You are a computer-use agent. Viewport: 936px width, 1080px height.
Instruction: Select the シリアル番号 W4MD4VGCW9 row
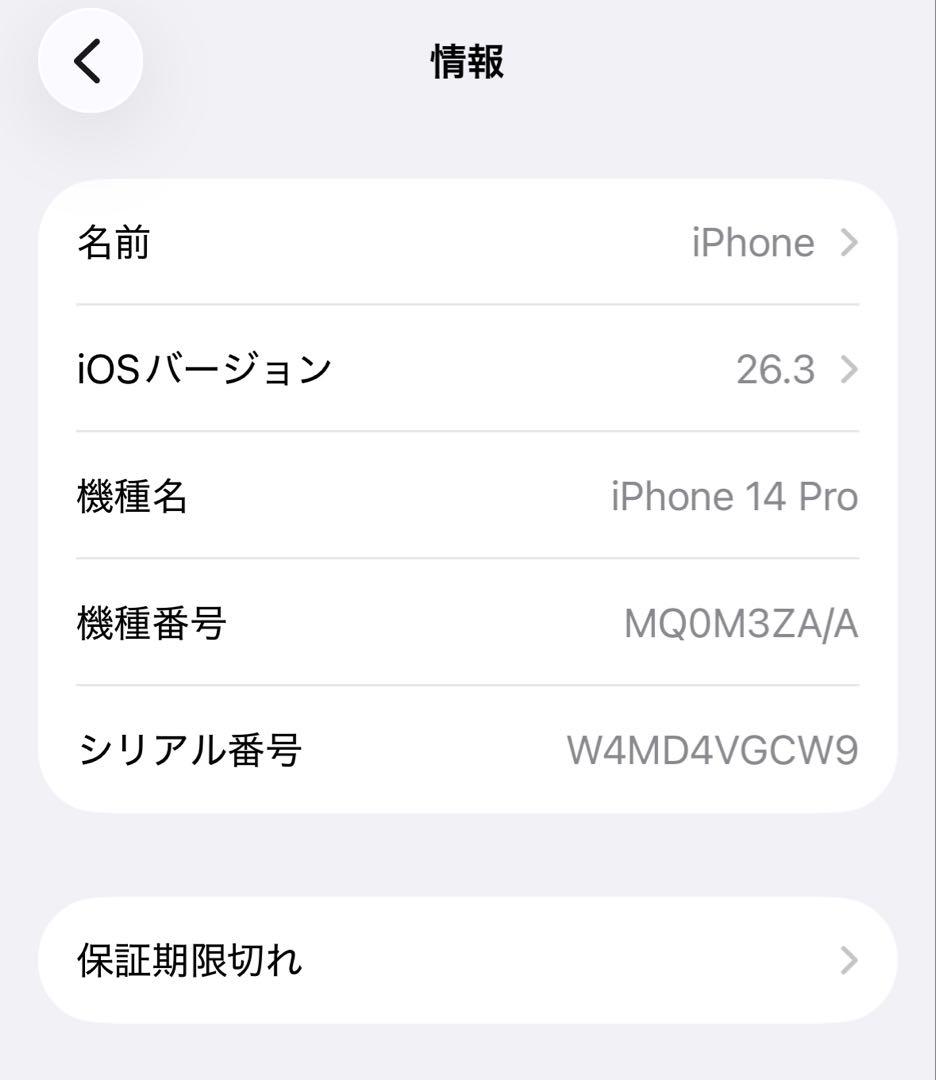[468, 748]
